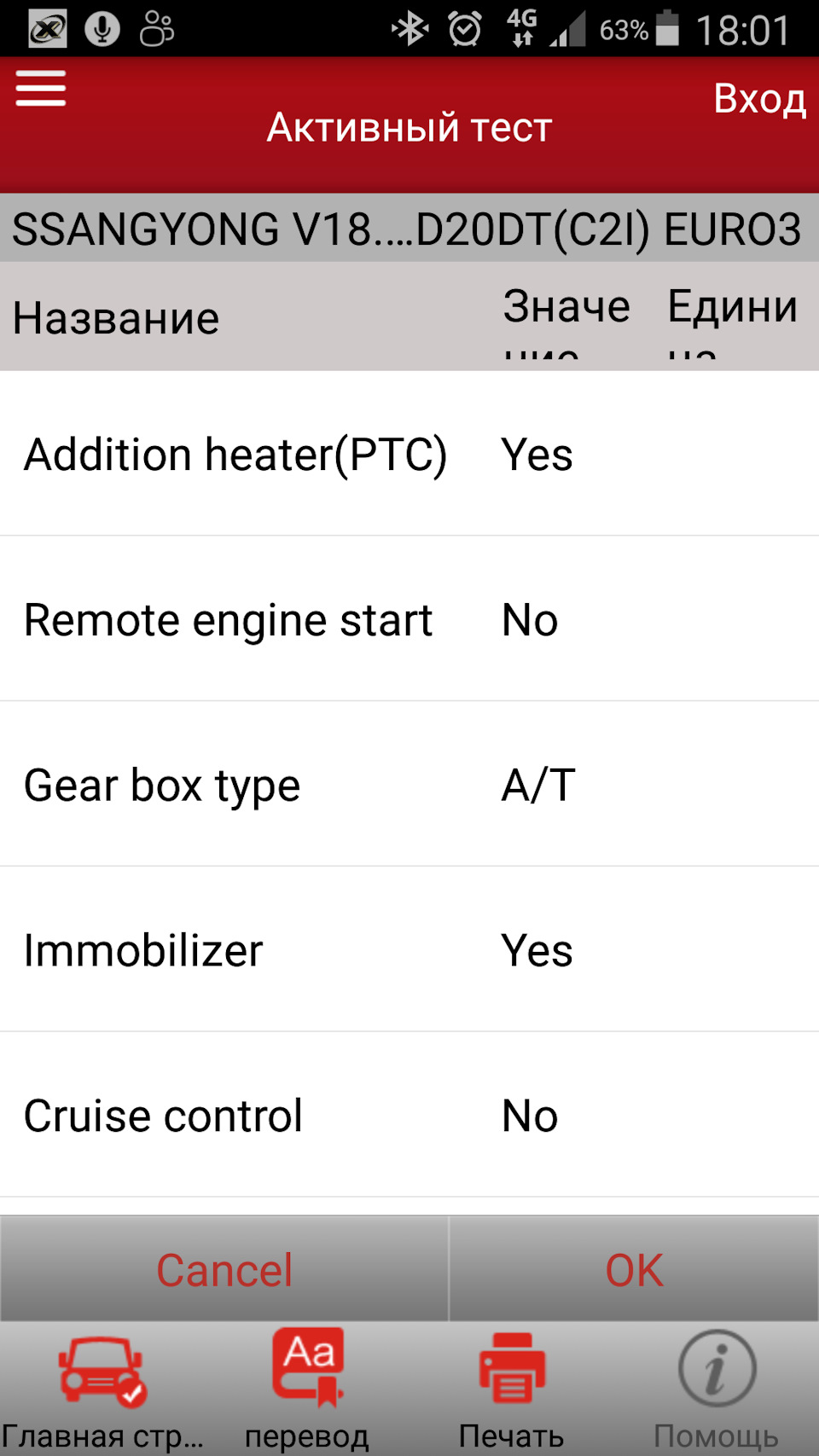Cancel the active test settings
The image size is (819, 1456).
point(224,1269)
